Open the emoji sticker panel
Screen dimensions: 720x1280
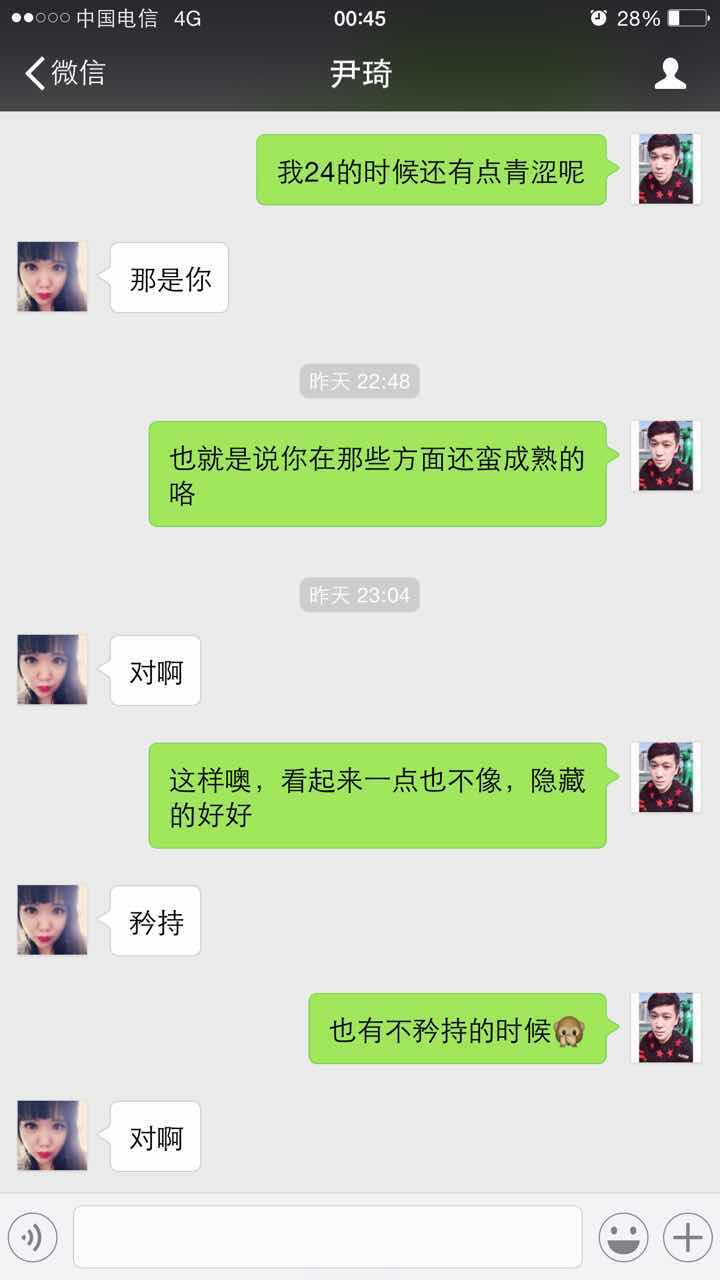tap(623, 1238)
